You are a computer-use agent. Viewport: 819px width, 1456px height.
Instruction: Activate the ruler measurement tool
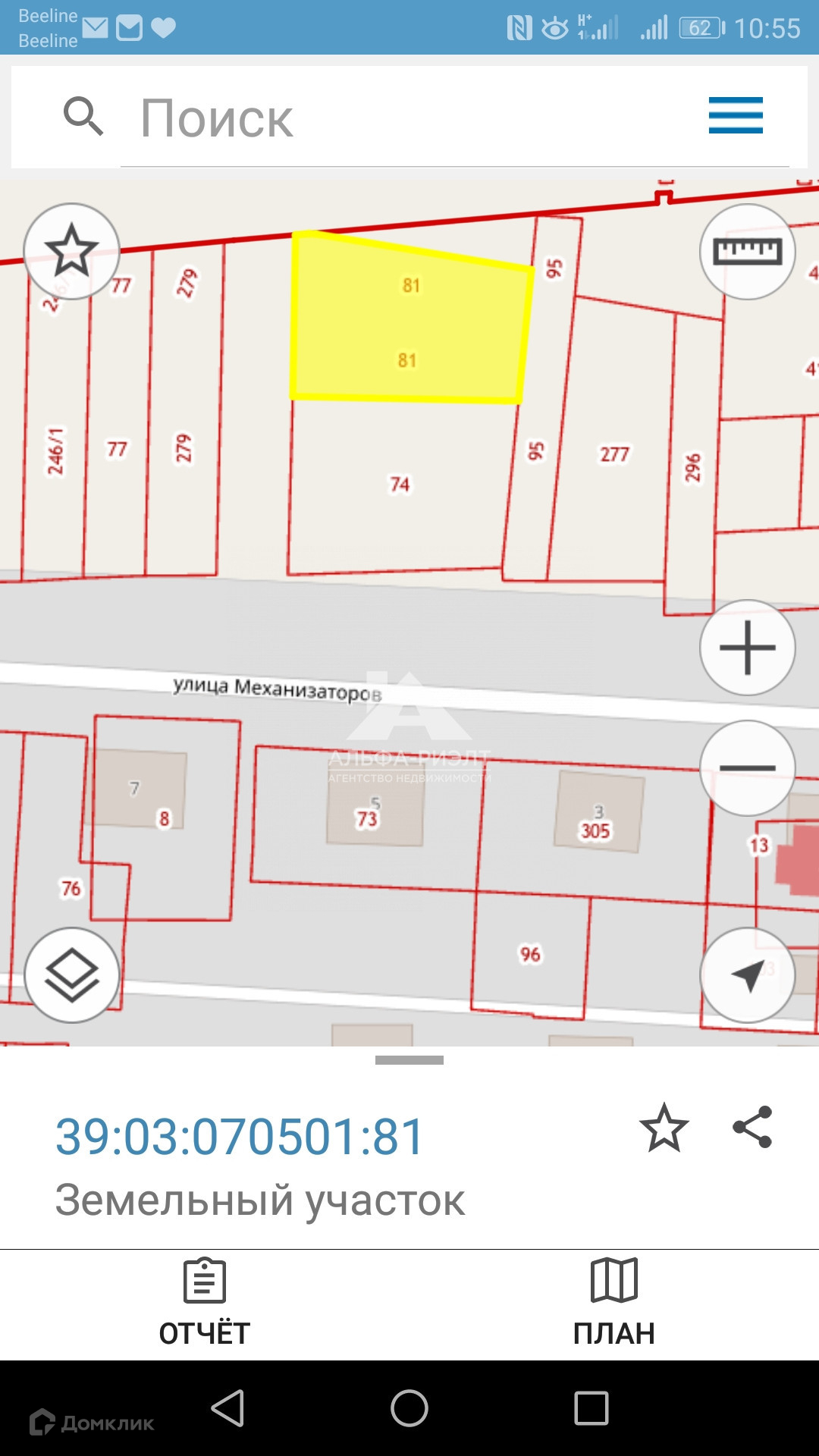click(x=747, y=251)
